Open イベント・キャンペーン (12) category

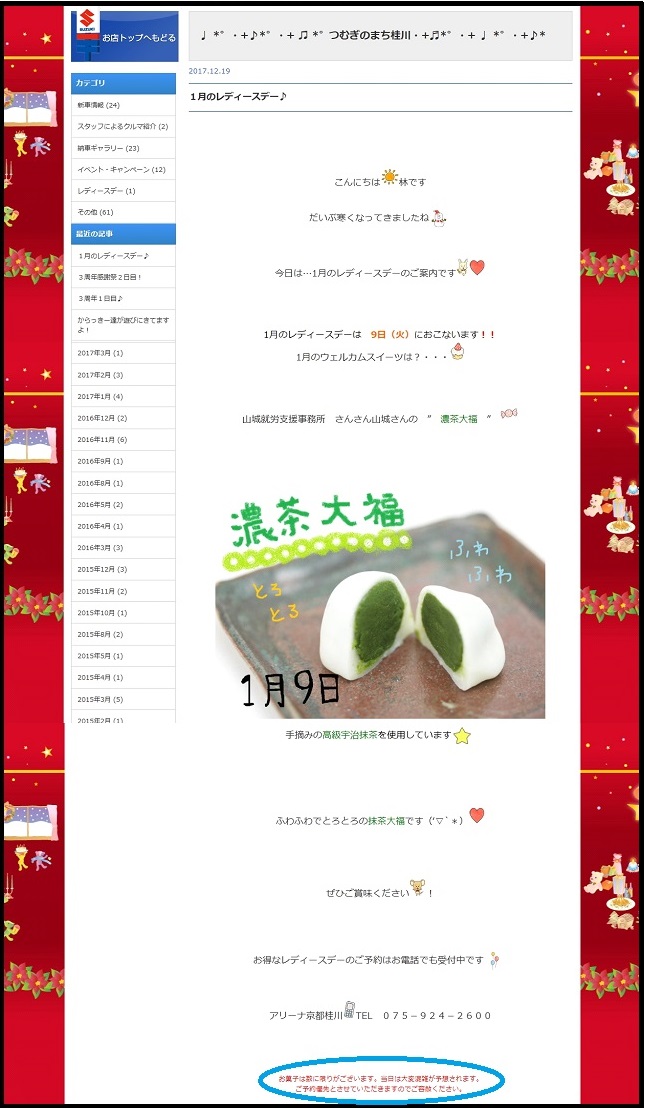[x=121, y=170]
